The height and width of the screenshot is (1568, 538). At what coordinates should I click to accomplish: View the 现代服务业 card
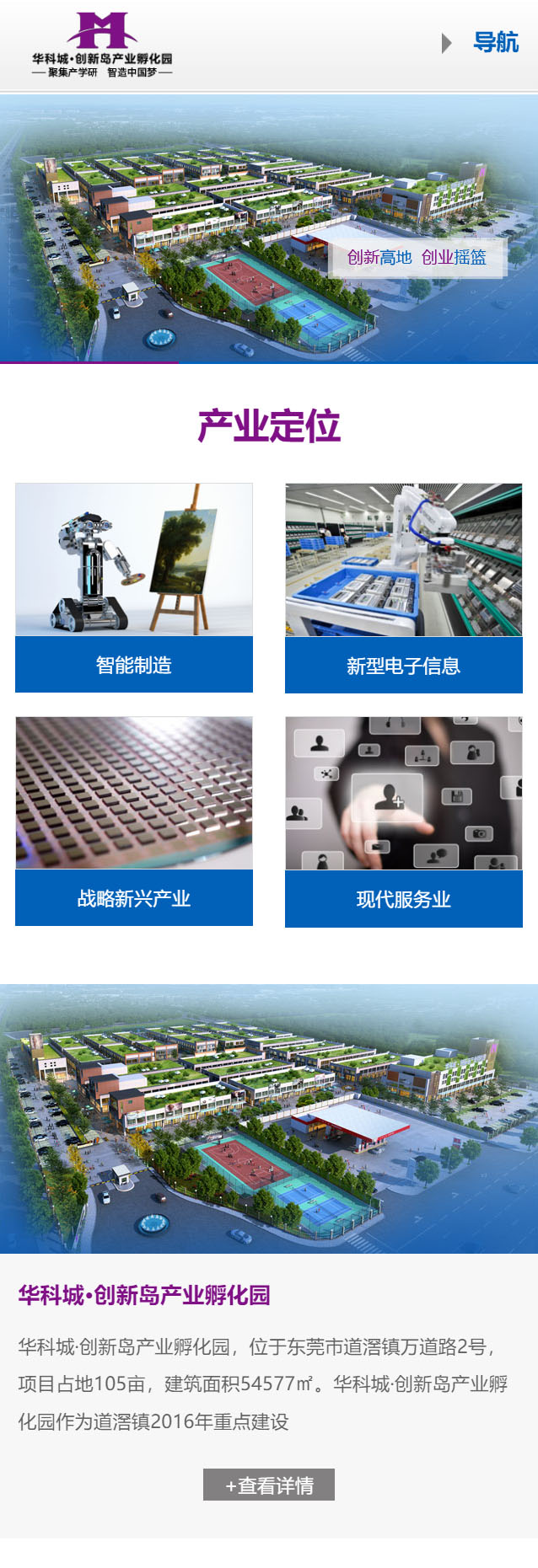click(403, 899)
